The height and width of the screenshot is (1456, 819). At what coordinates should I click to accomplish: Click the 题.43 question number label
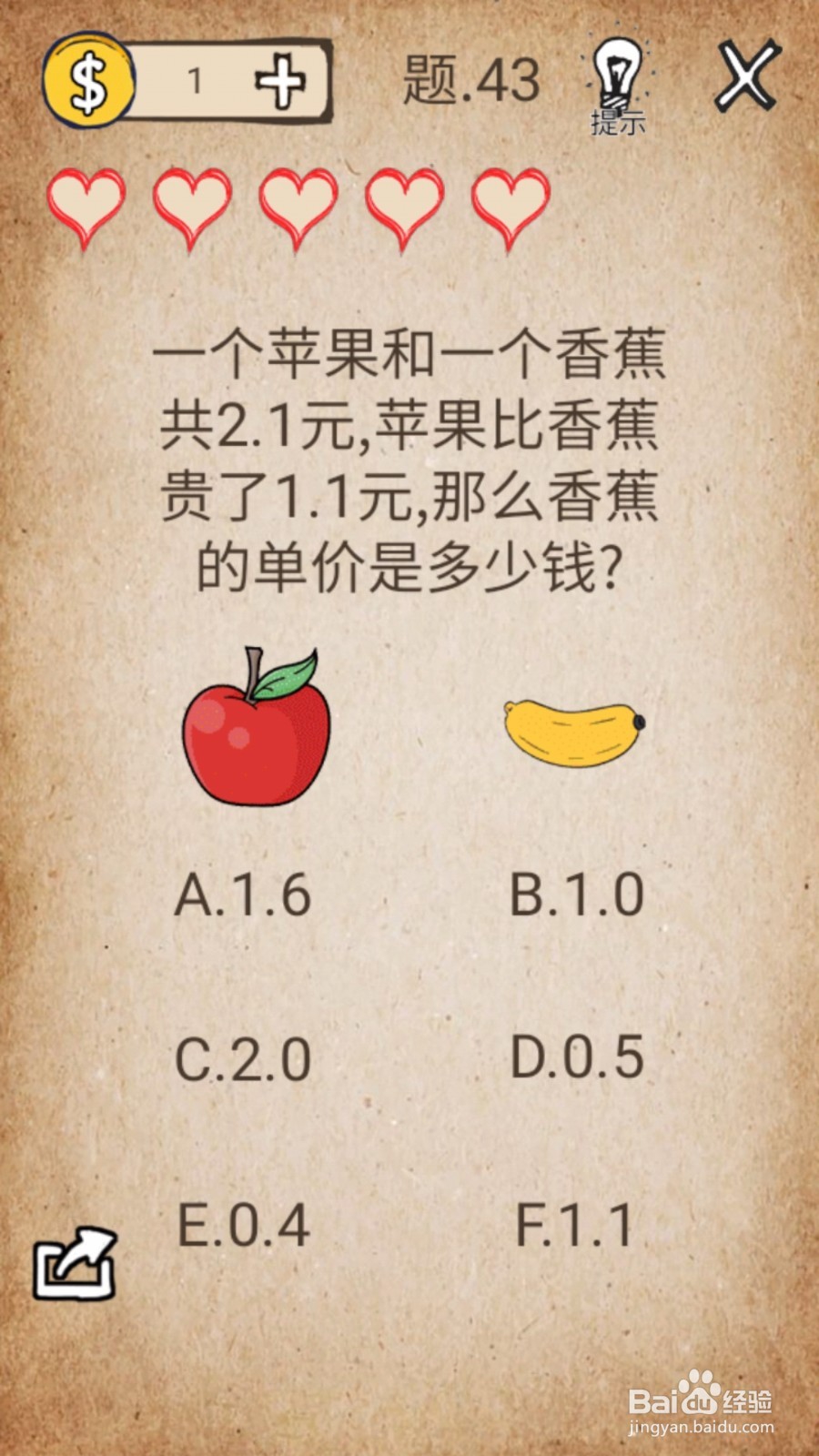(x=469, y=80)
